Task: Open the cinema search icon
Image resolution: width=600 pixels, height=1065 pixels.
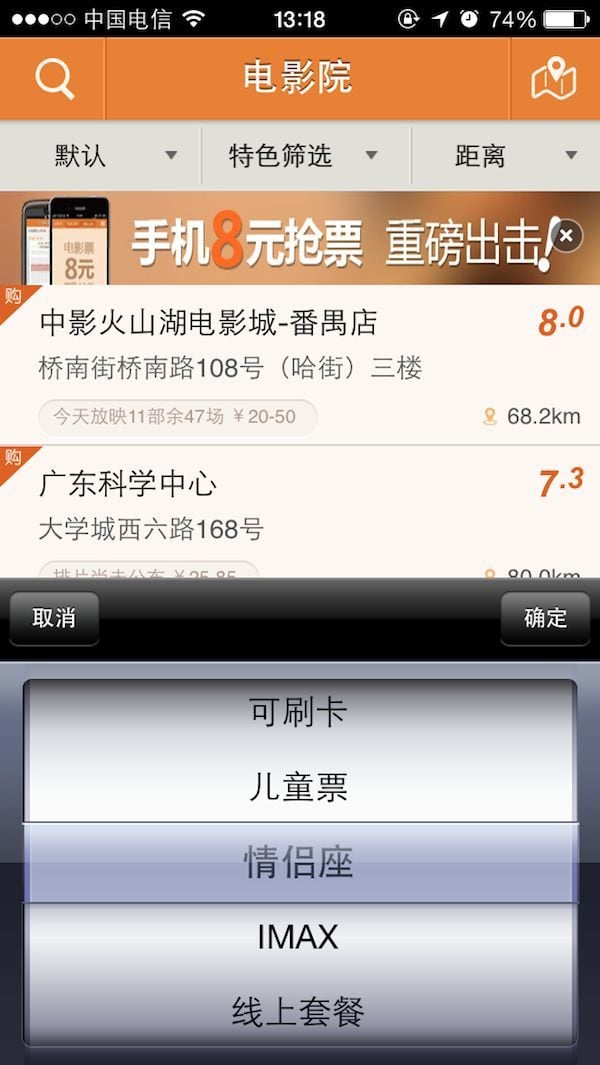Action: [54, 79]
